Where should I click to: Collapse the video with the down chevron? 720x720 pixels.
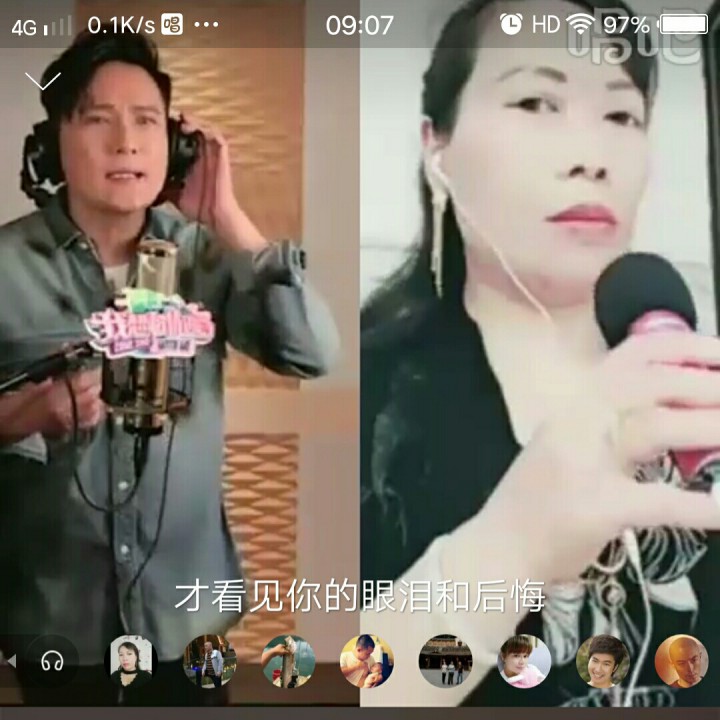point(43,81)
